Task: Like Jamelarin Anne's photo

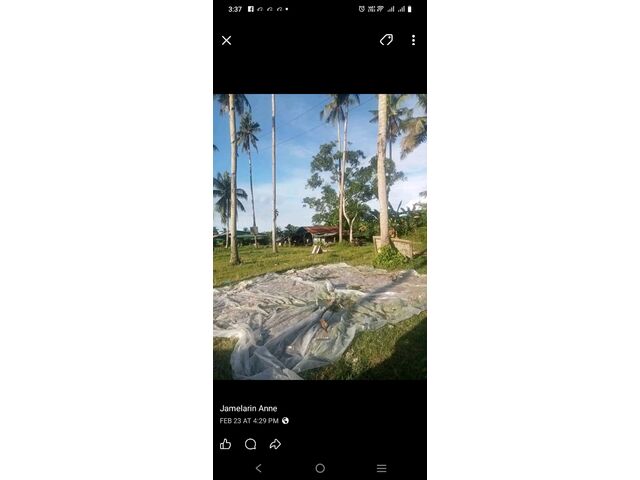Action: point(225,444)
